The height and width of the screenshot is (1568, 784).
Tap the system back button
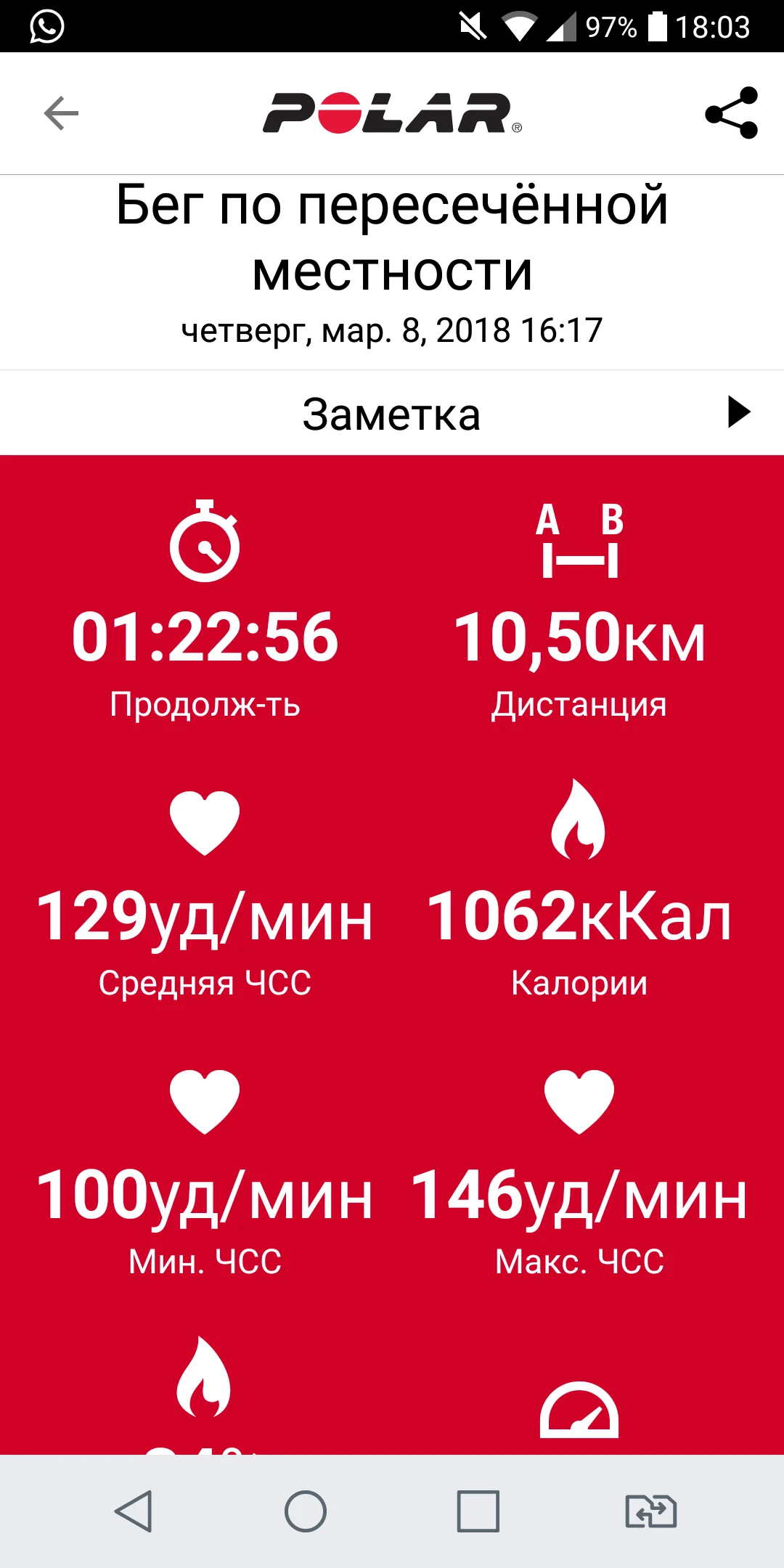[134, 1511]
